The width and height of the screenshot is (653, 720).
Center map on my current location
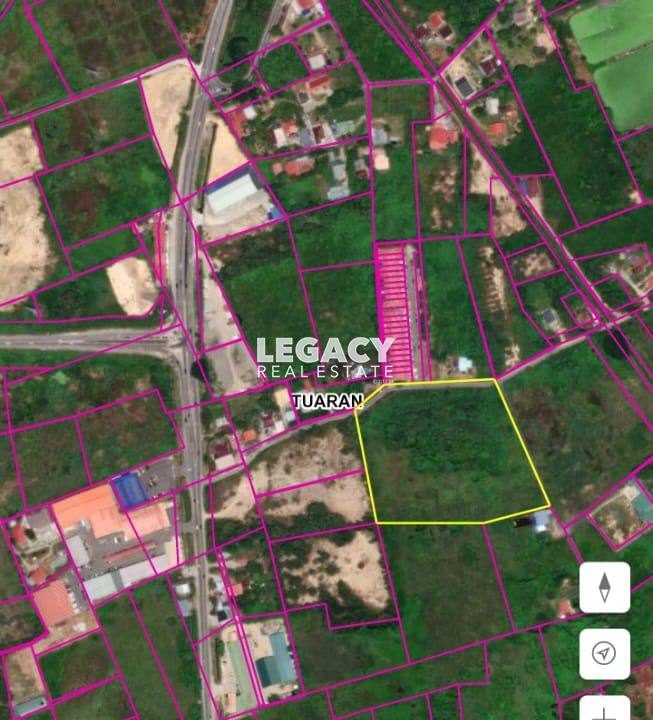604,654
